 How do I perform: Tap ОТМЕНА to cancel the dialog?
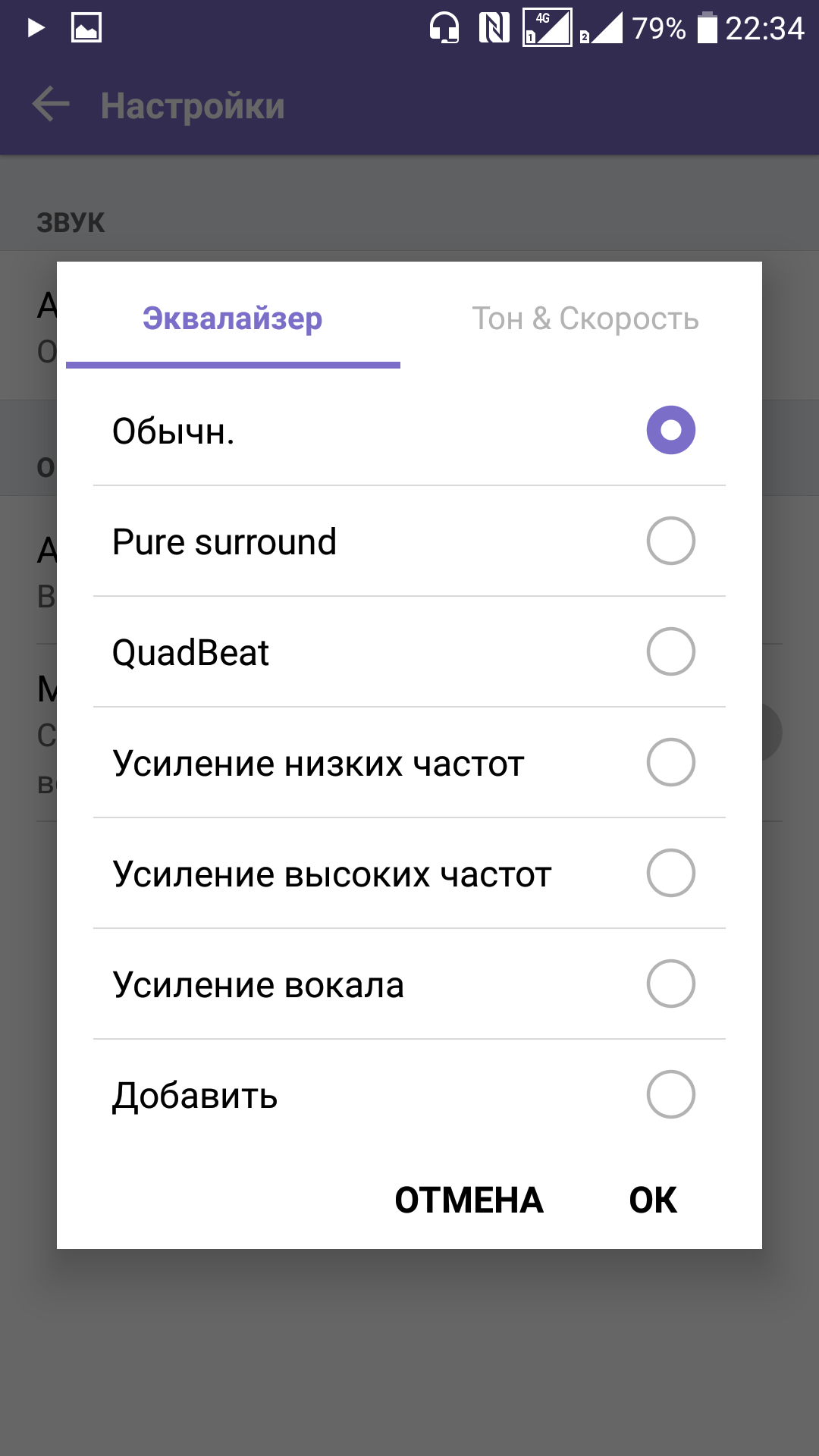tap(469, 1200)
